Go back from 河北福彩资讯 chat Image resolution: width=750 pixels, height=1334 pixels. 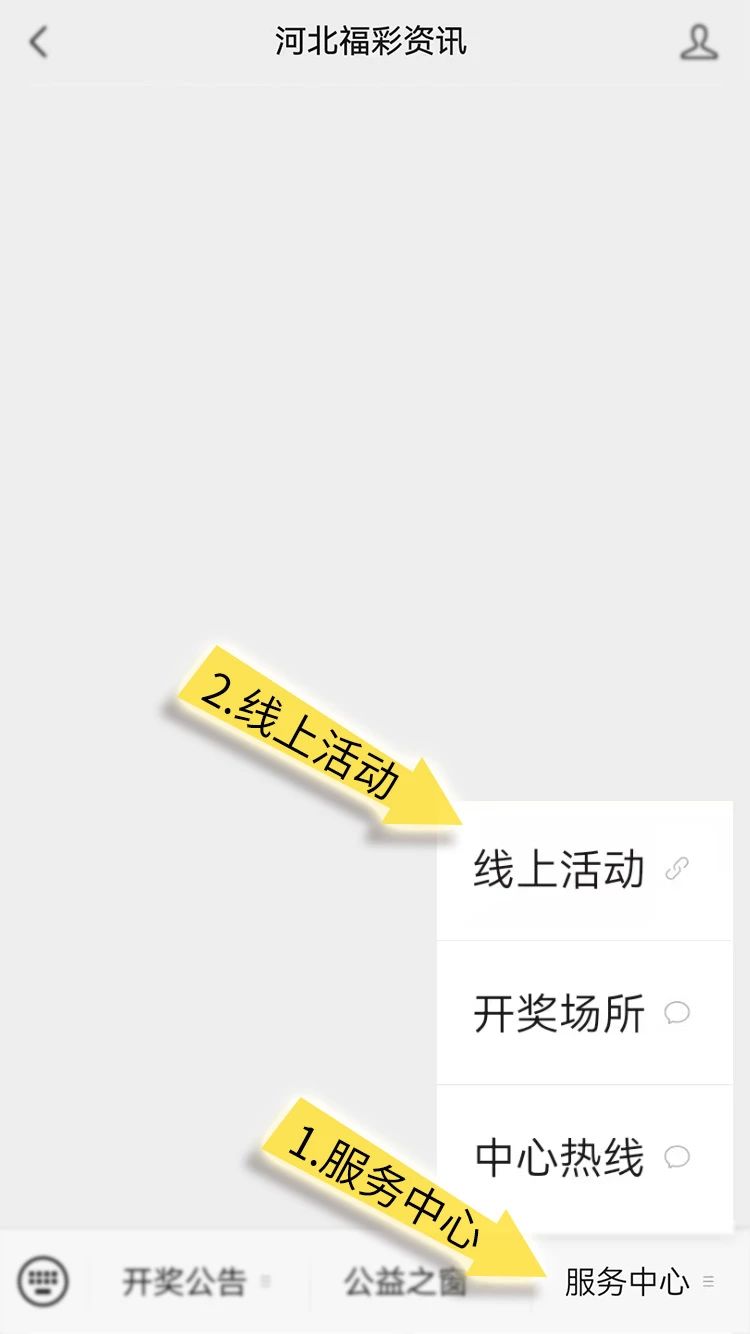38,43
